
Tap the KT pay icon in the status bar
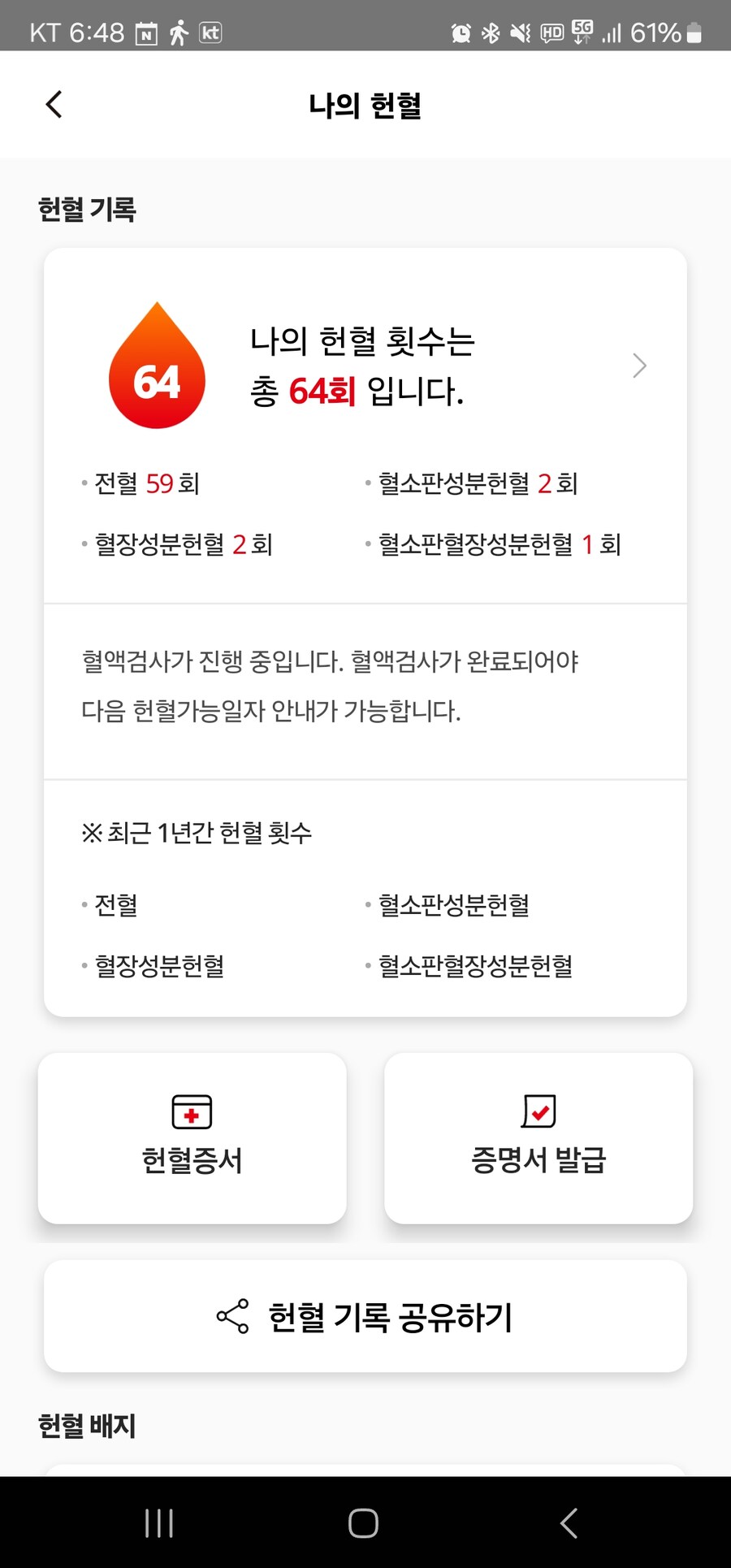[211, 32]
